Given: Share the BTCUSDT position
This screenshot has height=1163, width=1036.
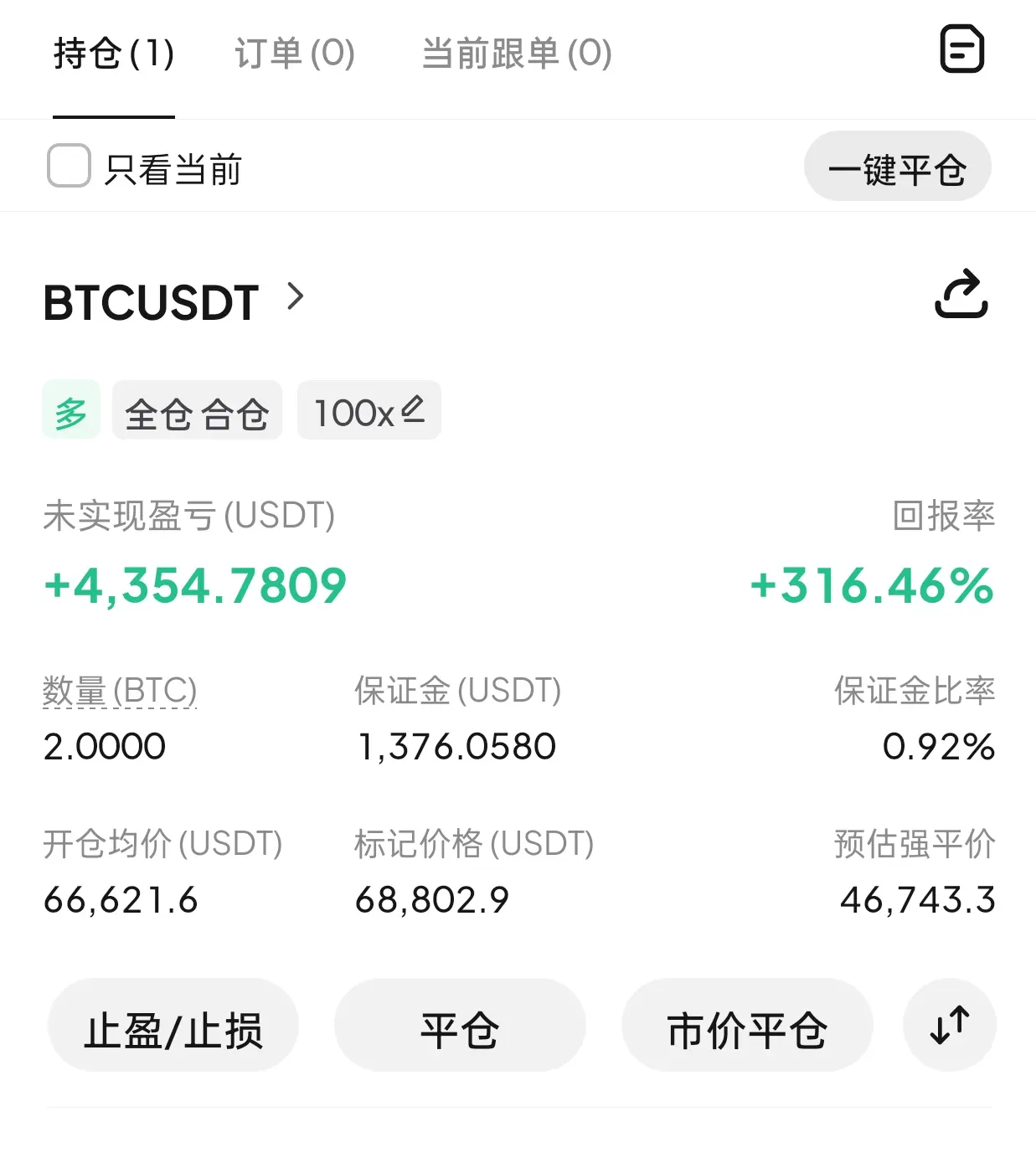Looking at the screenshot, I should tap(961, 294).
